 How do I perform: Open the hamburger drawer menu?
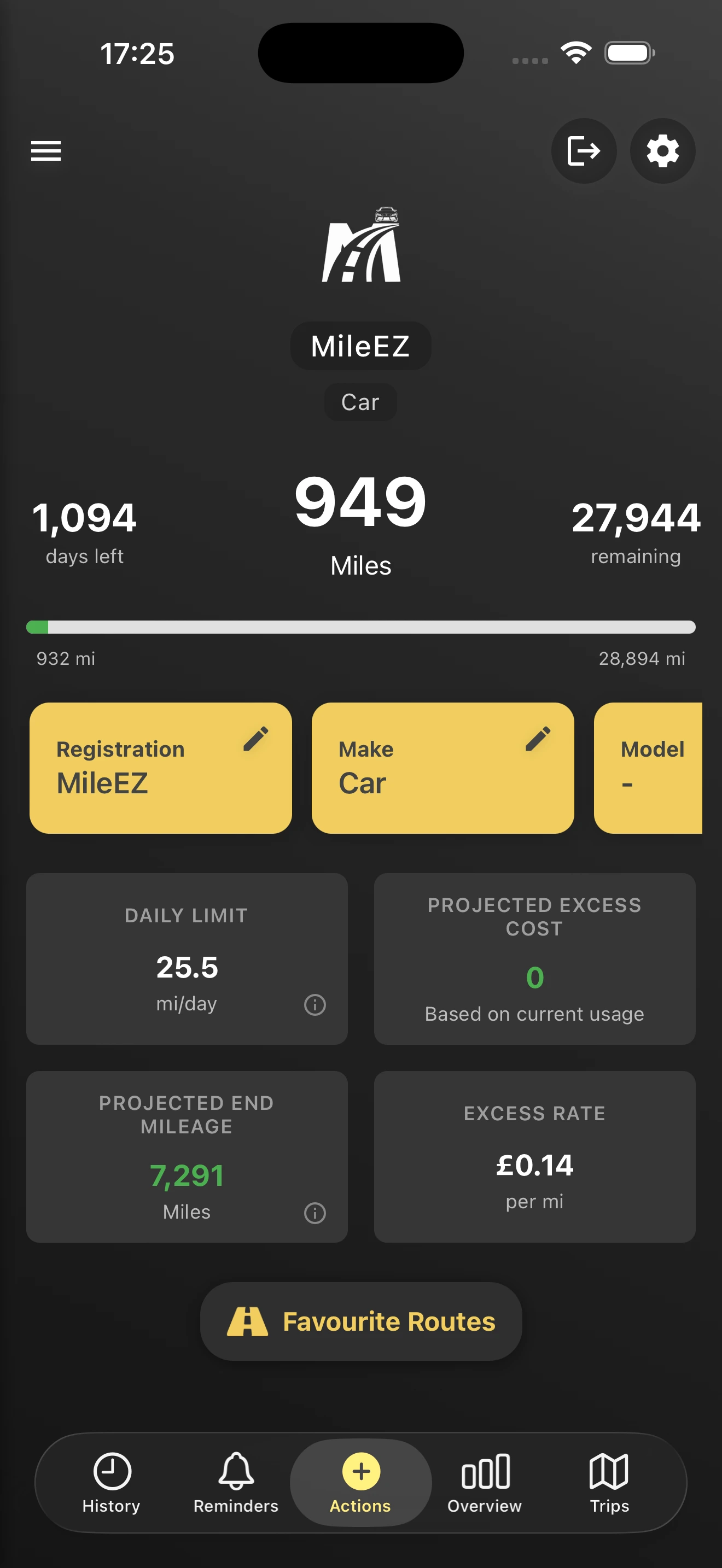pyautogui.click(x=45, y=151)
